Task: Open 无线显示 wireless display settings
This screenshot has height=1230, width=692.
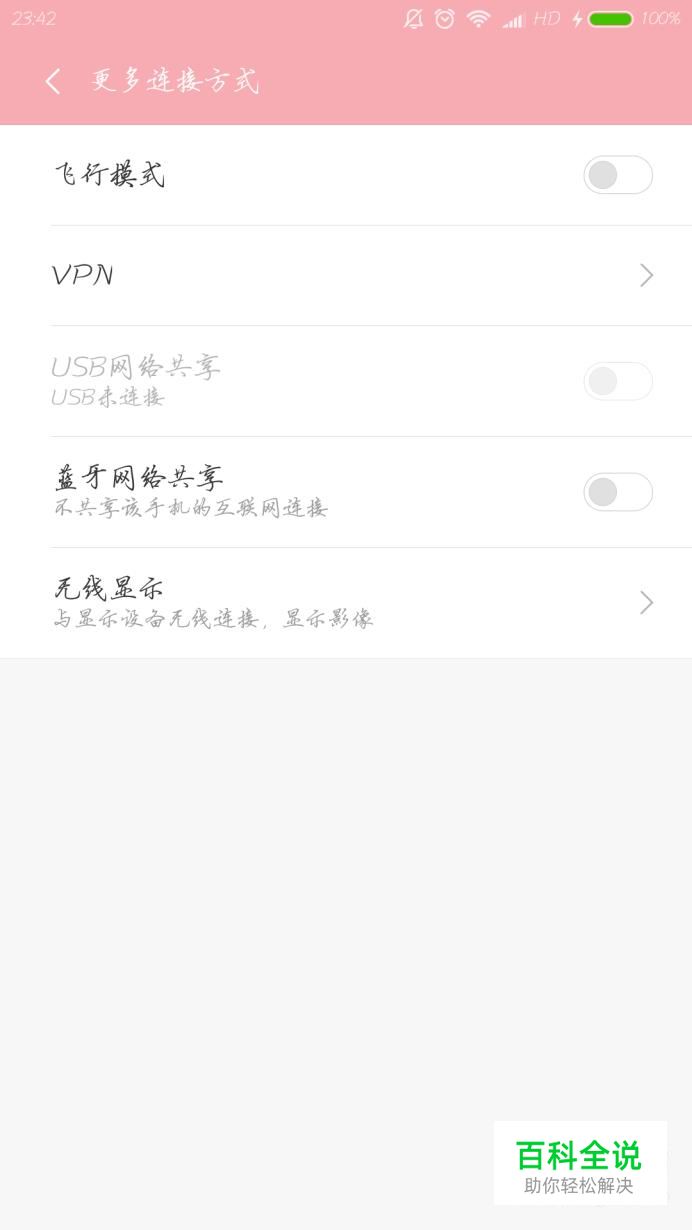Action: pyautogui.click(x=346, y=602)
